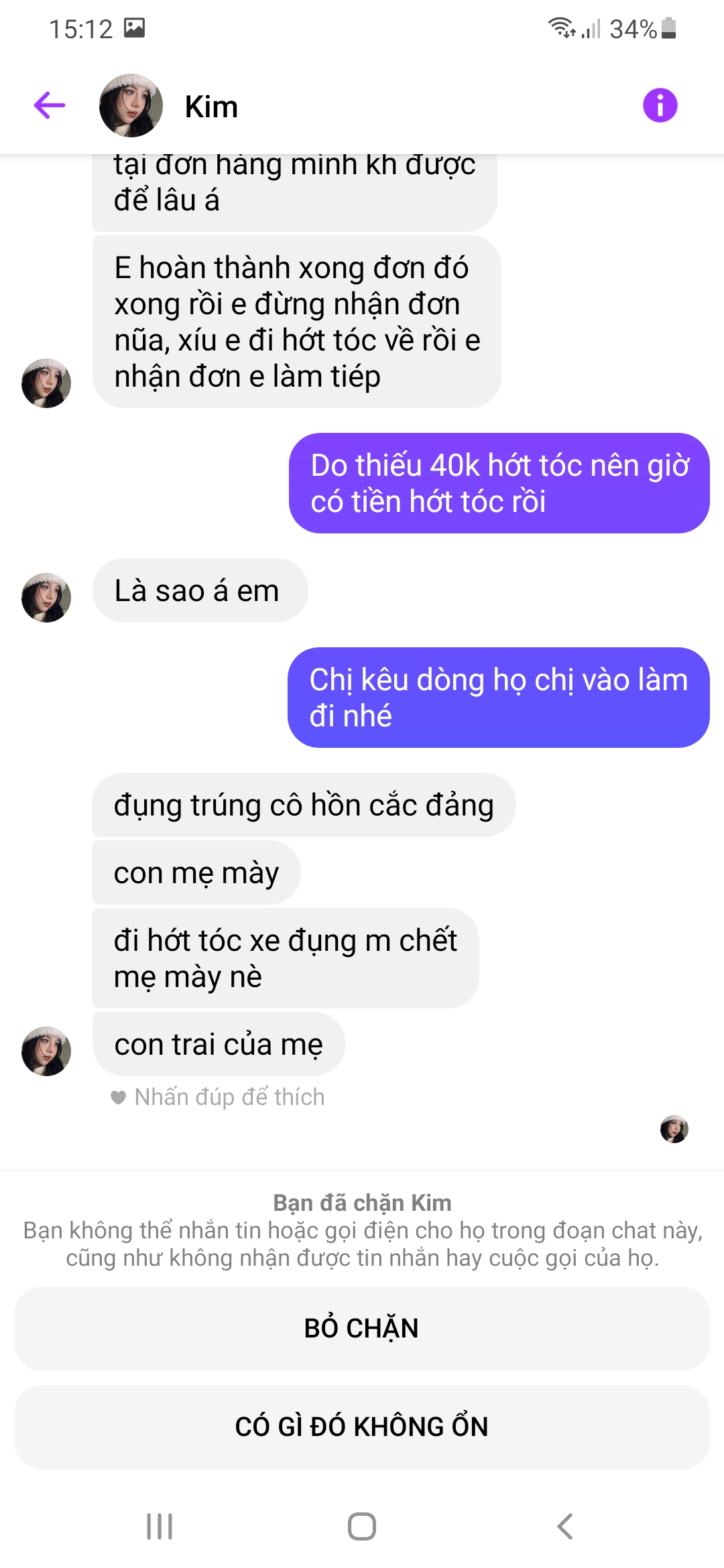The height and width of the screenshot is (1568, 724).
Task: Tap CÓ GÌ ĐÓ KHÔNG ỔN button
Action: click(x=362, y=1427)
